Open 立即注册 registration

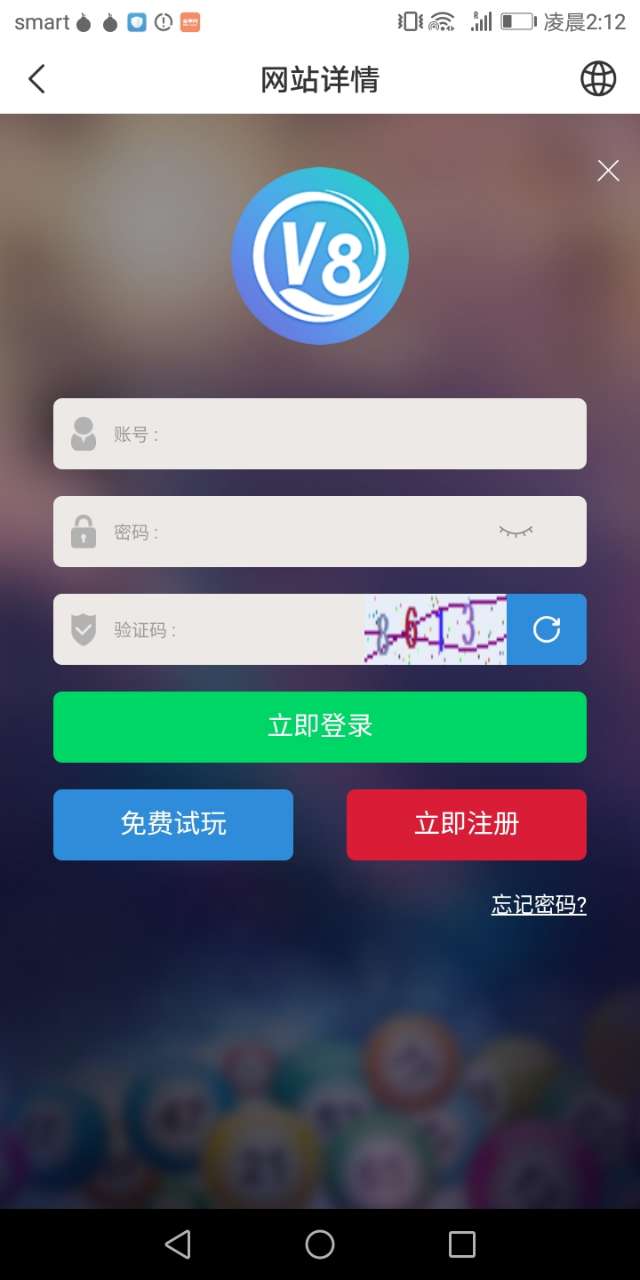tap(466, 825)
